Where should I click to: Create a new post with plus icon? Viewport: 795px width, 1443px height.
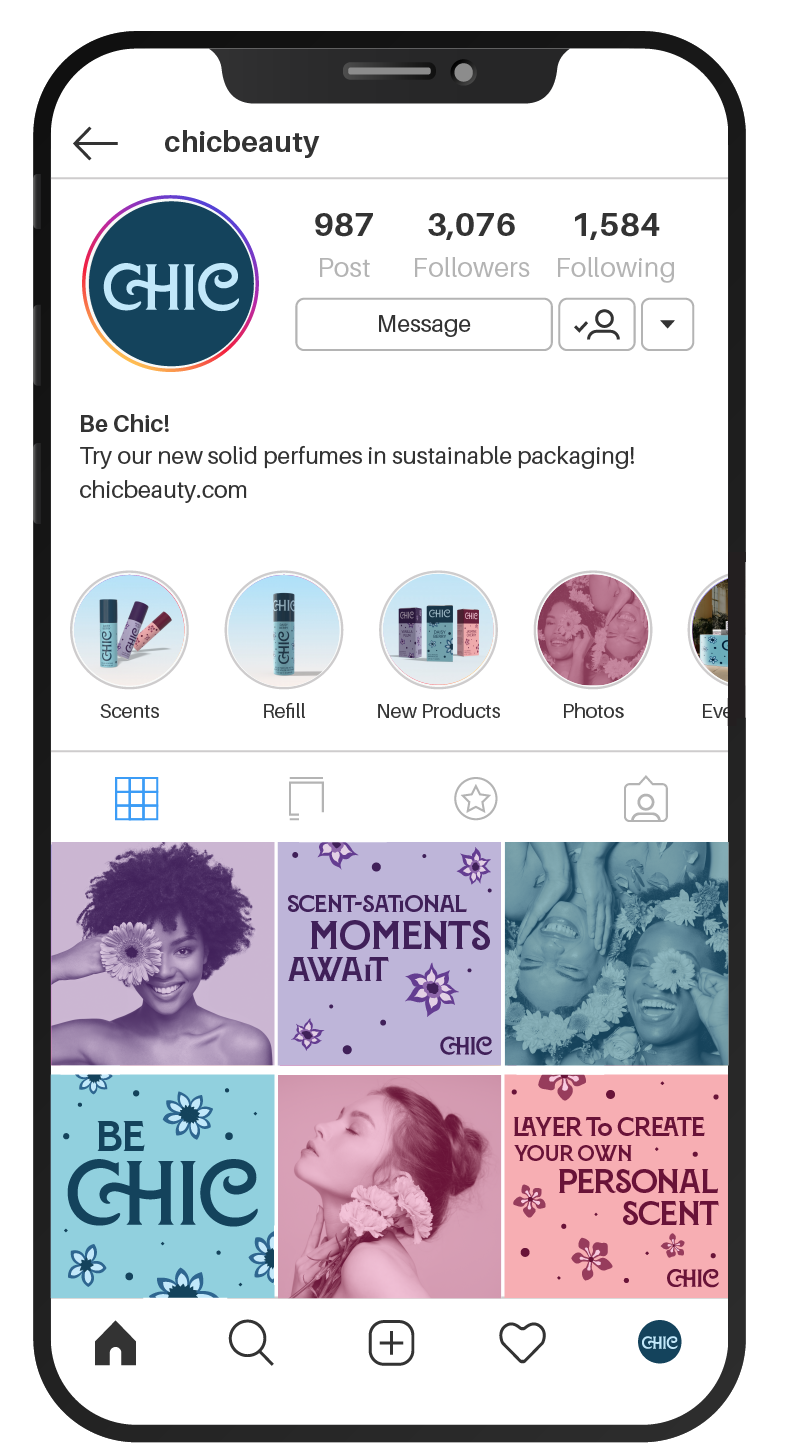pyautogui.click(x=391, y=1342)
